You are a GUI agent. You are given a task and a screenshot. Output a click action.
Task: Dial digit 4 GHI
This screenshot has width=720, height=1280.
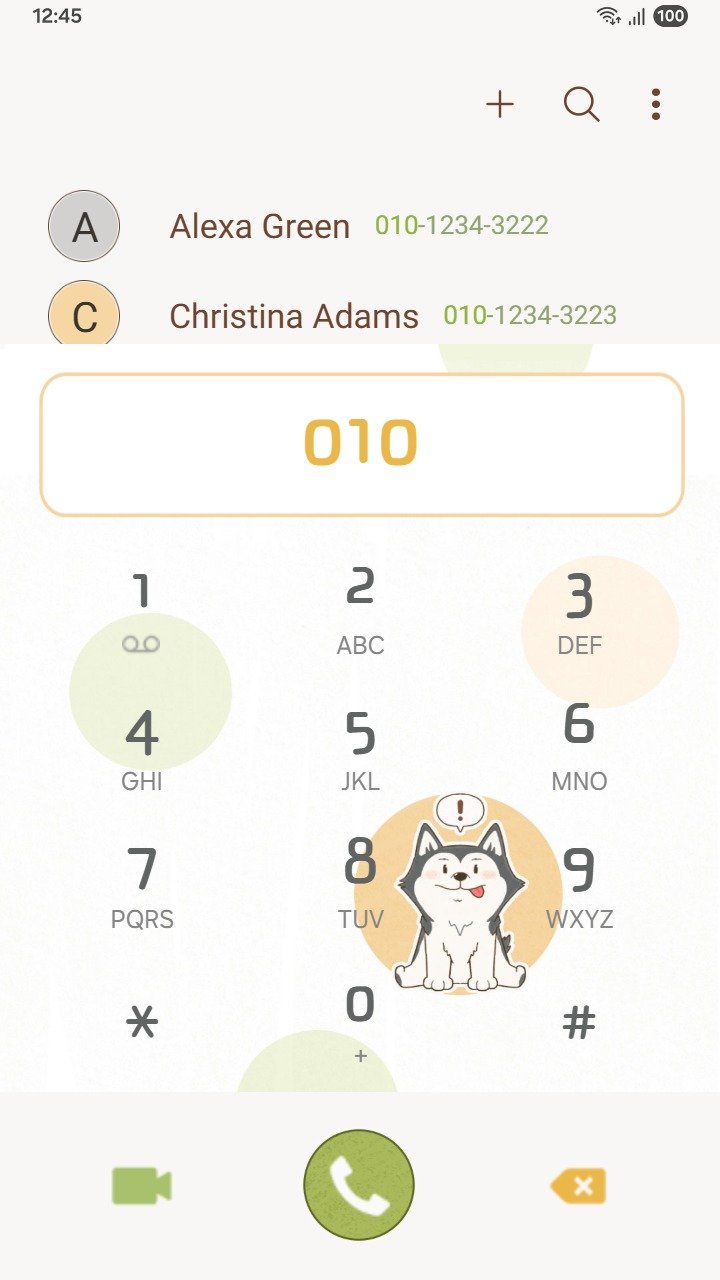(x=142, y=747)
